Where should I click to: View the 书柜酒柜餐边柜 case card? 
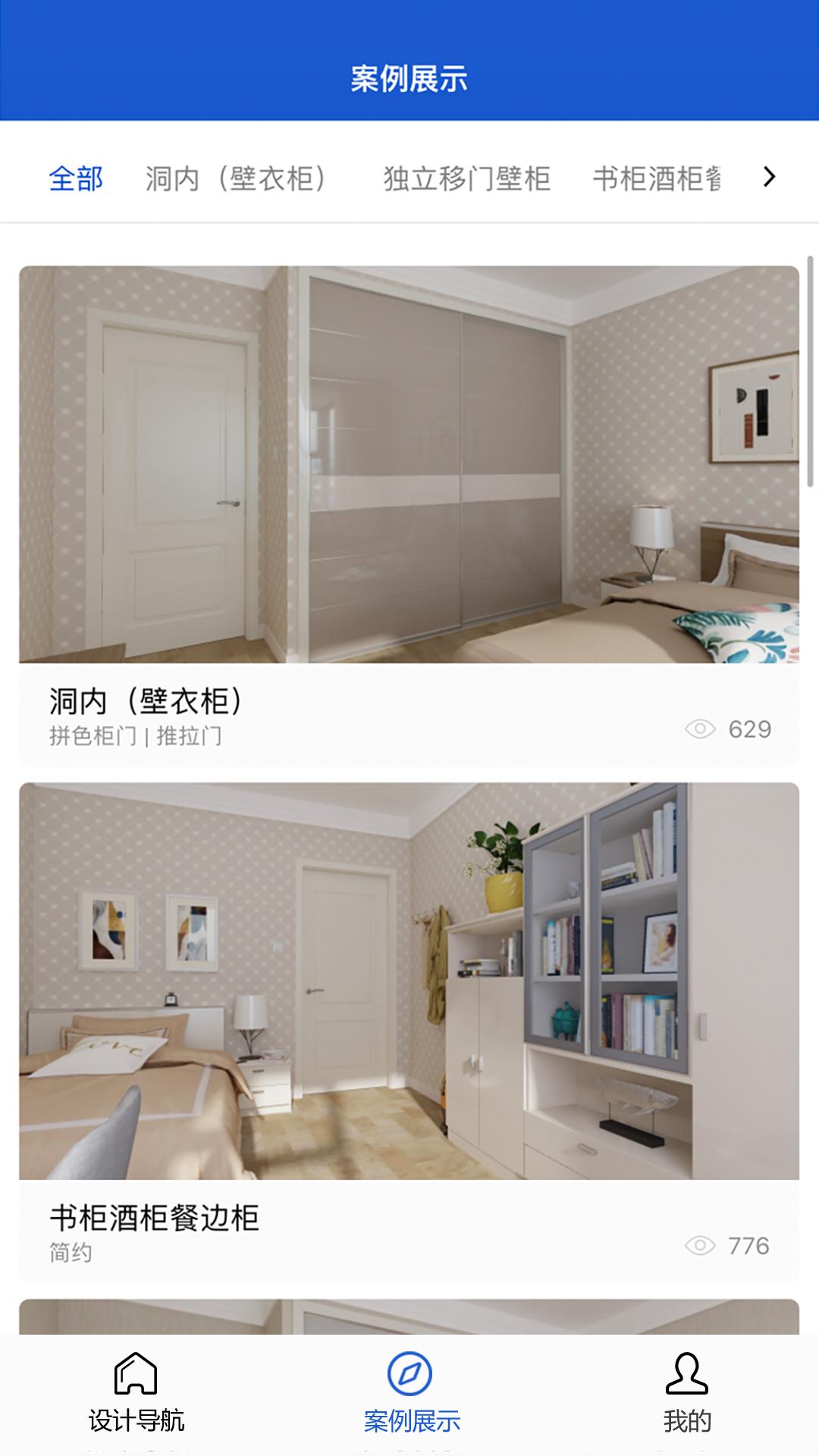[x=409, y=1031]
